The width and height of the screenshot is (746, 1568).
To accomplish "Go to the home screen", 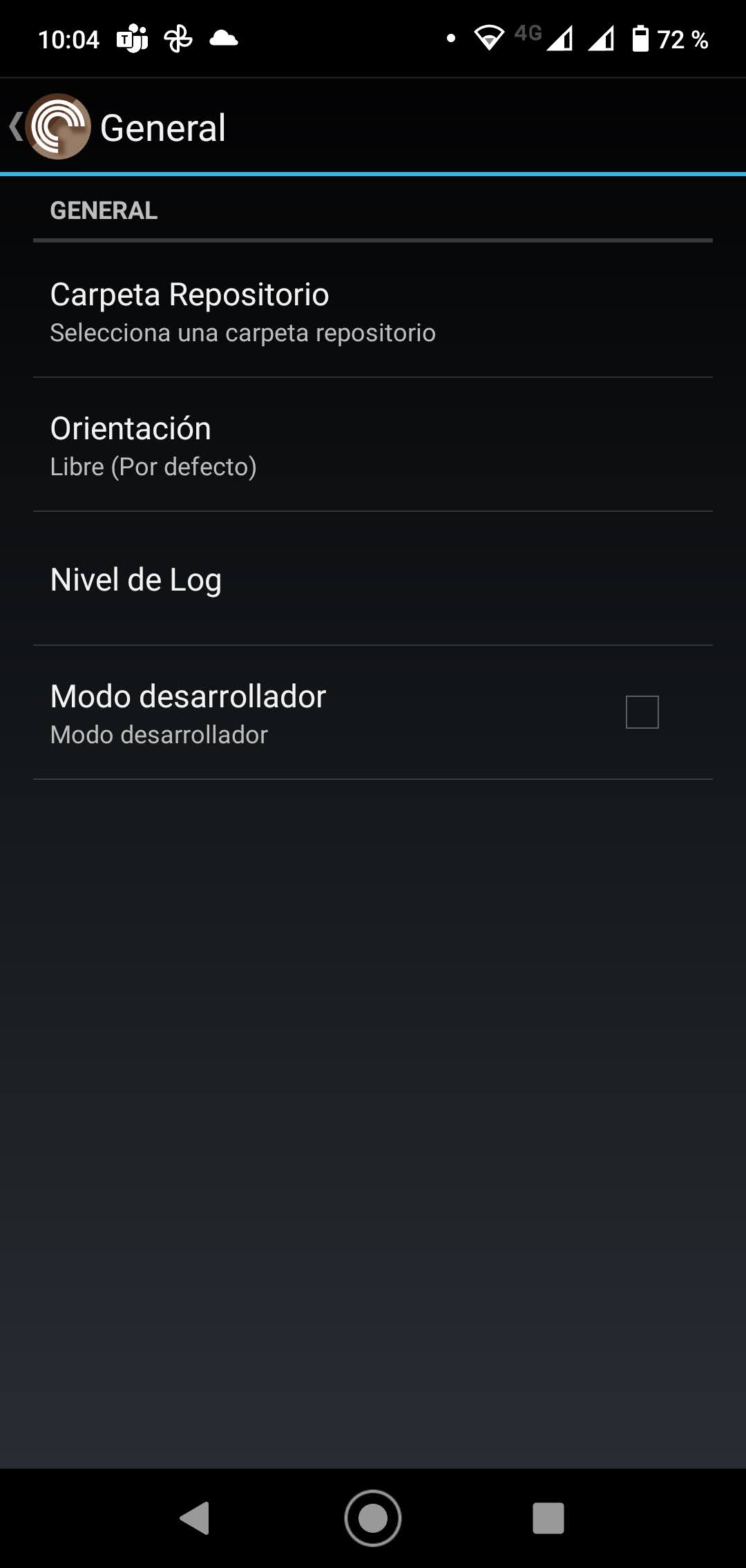I will click(x=373, y=1518).
